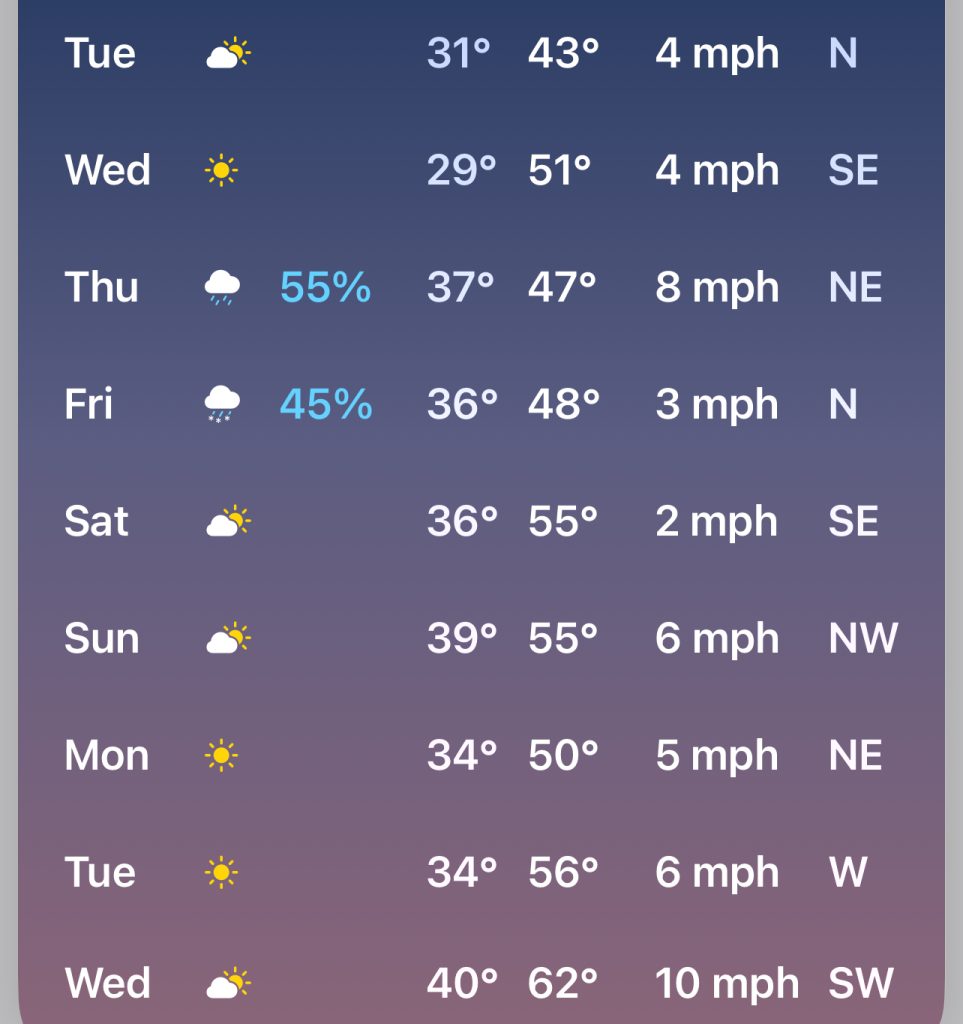Open Thursday's forecast with 55% rain chance
Screen dimensions: 963x1024
pos(480,288)
